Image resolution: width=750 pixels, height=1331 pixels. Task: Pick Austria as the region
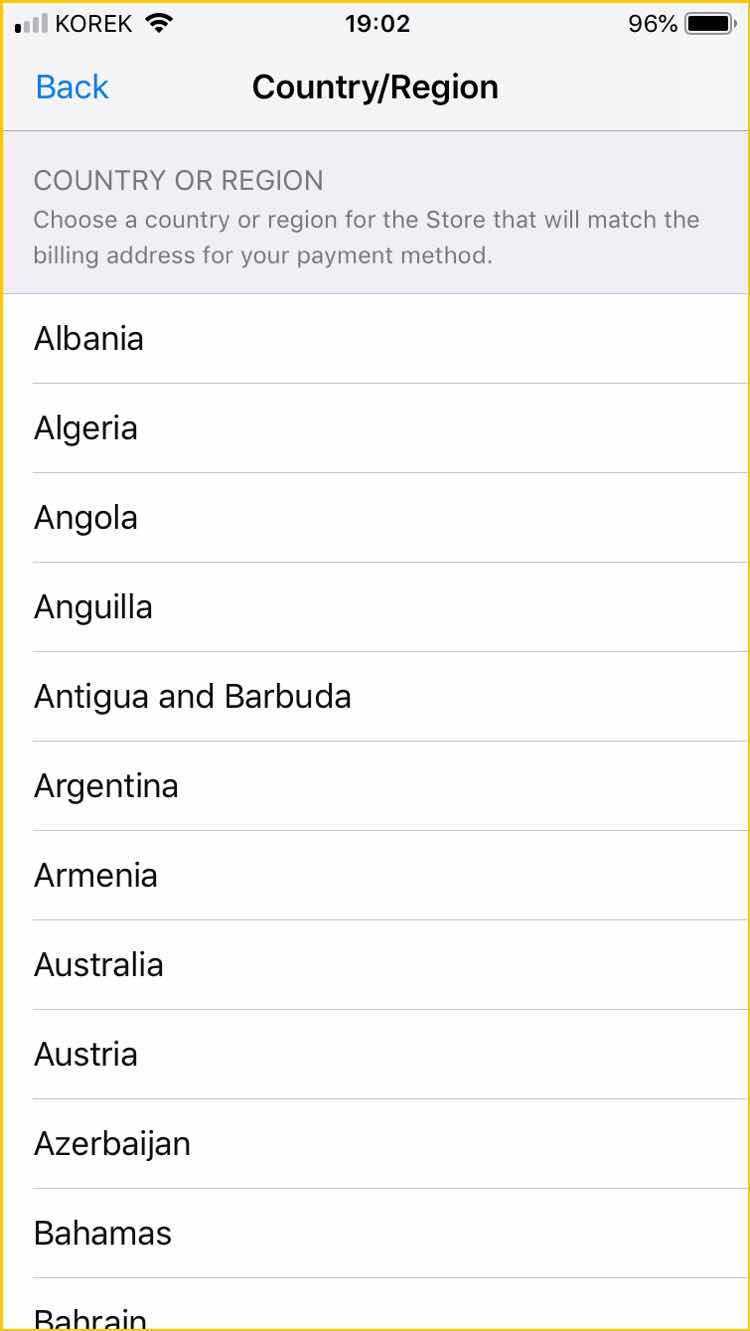(375, 1054)
